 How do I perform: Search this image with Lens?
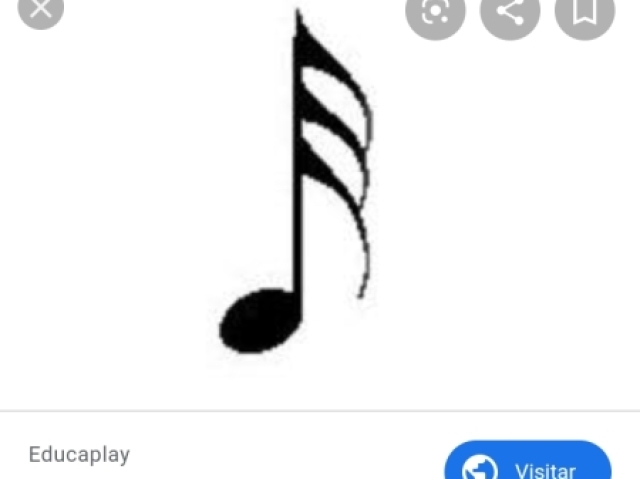434,11
